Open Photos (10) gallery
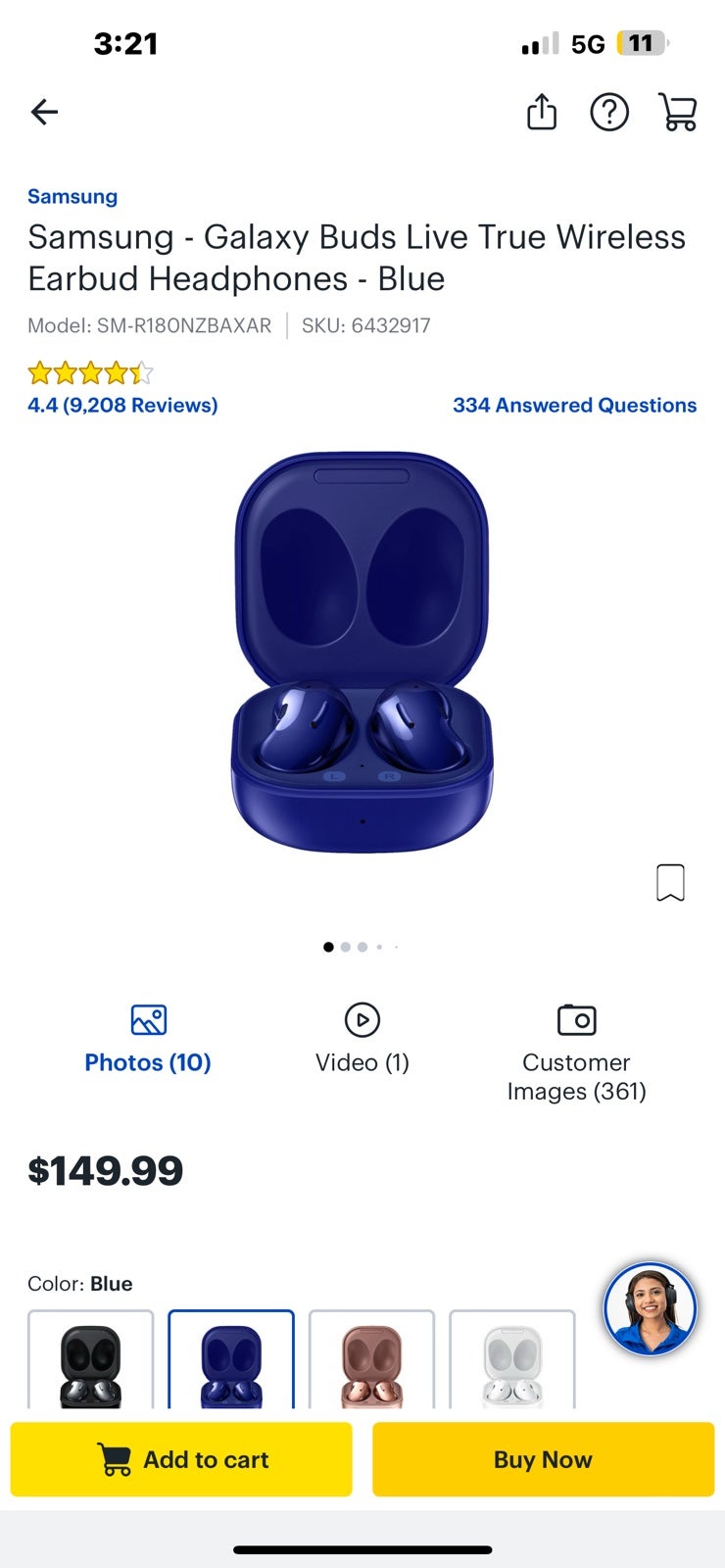Image resolution: width=725 pixels, height=1568 pixels. 148,1039
